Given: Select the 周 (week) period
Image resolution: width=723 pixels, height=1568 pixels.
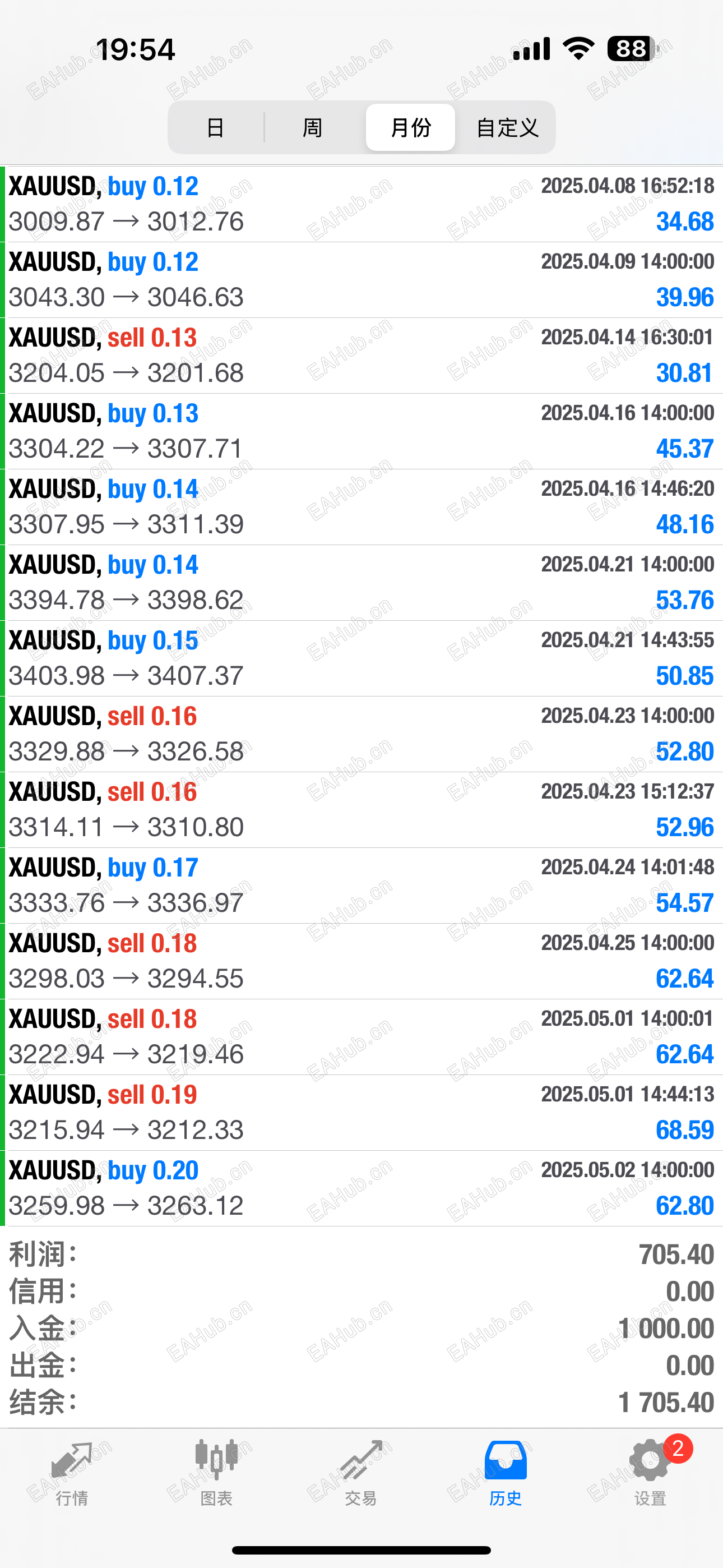Looking at the screenshot, I should (312, 127).
